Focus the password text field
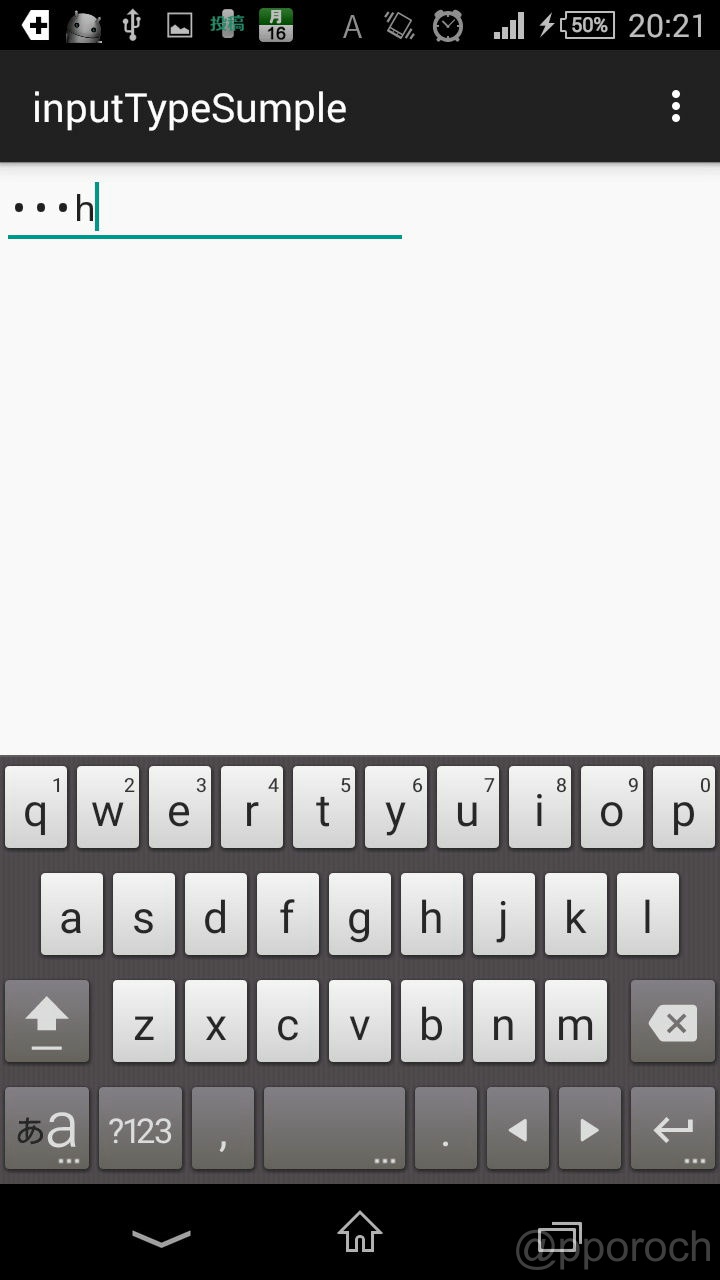The image size is (720, 1280). click(x=205, y=209)
